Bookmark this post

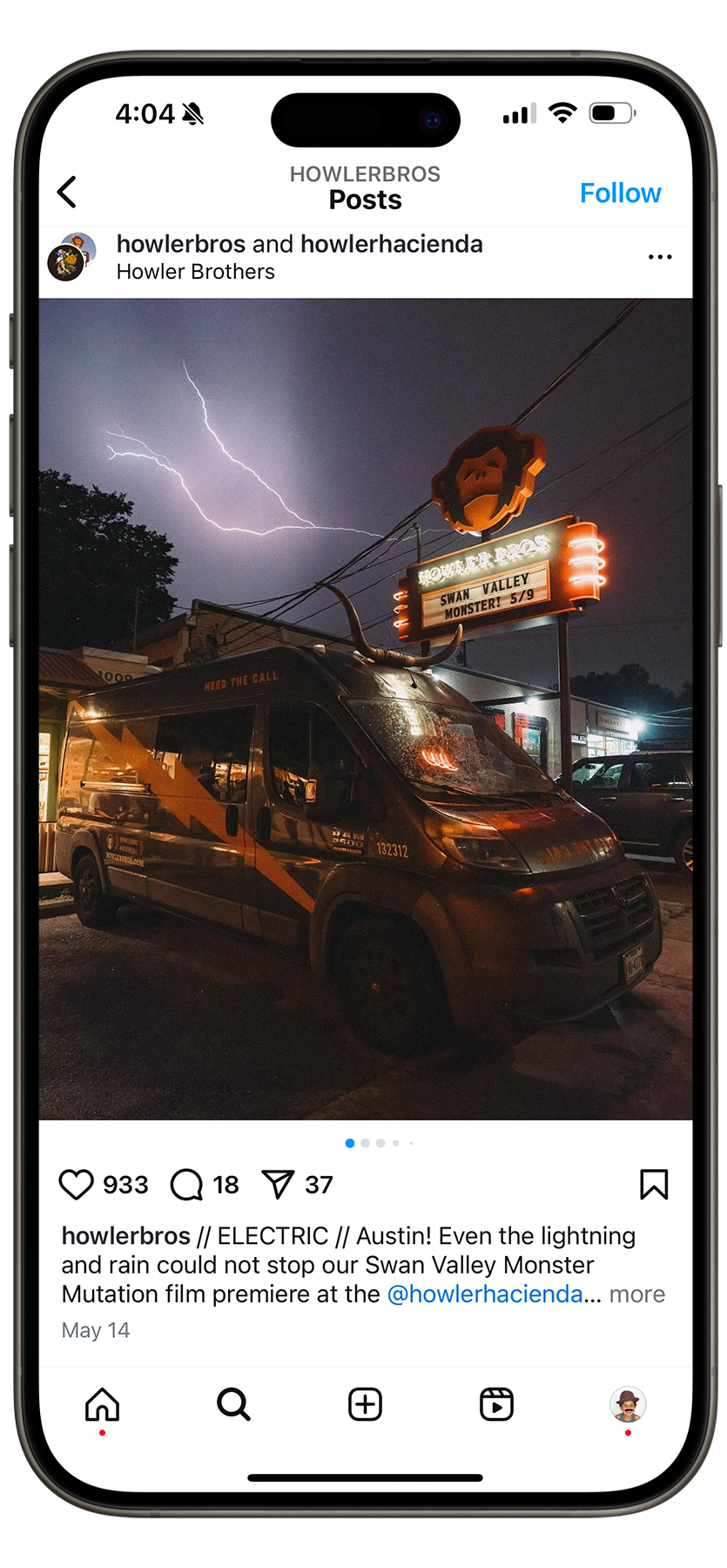coord(654,1185)
